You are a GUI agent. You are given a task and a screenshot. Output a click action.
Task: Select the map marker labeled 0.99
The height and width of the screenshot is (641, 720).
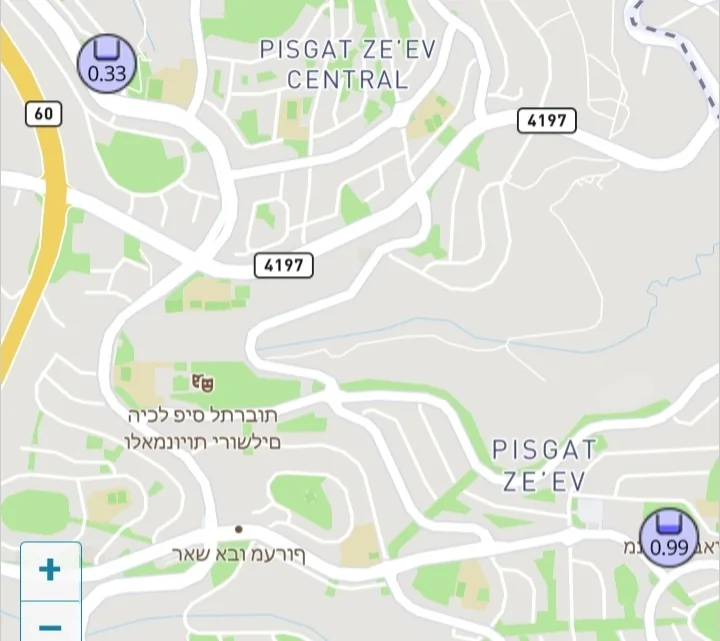click(x=669, y=538)
